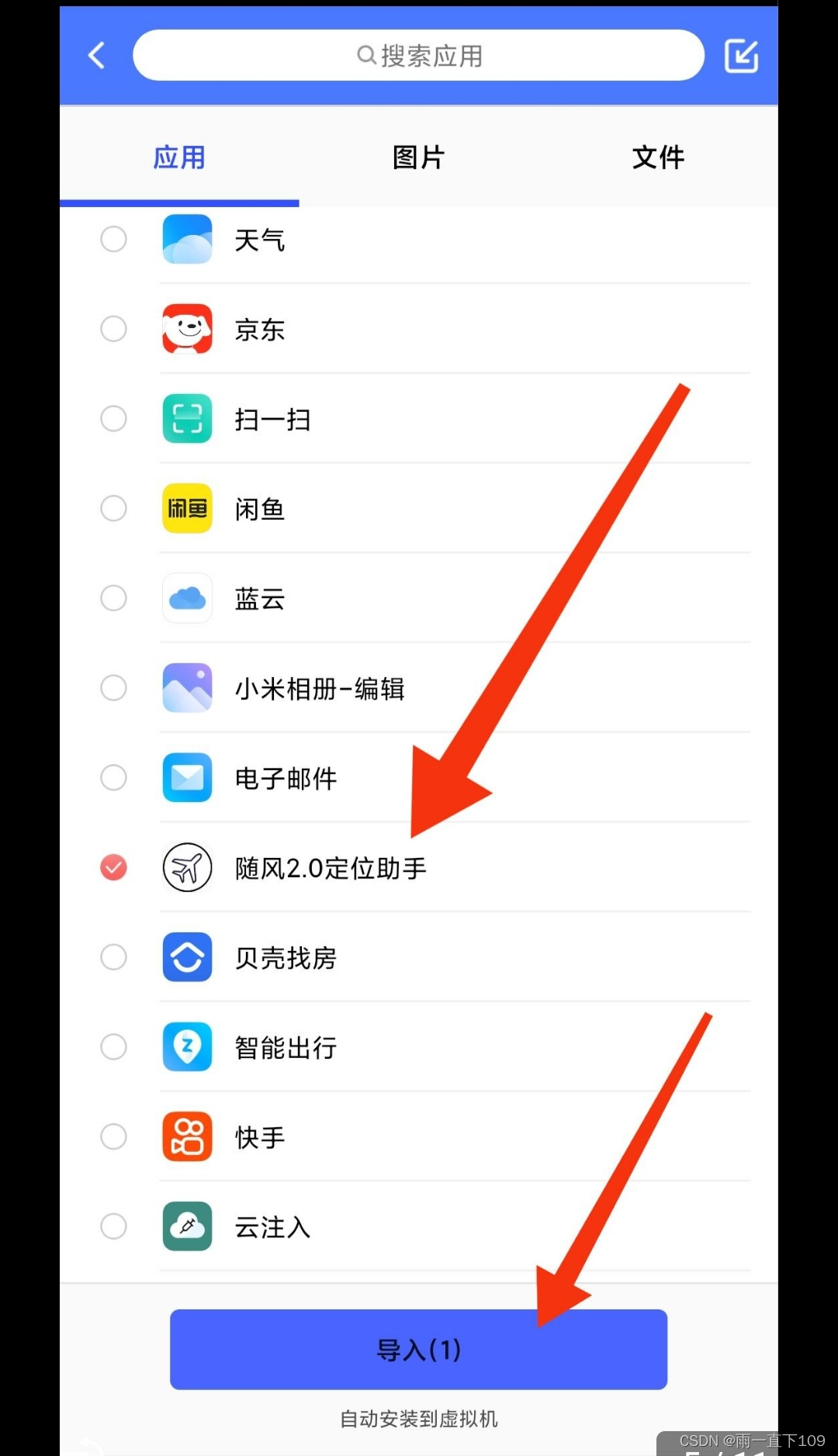This screenshot has height=1456, width=838.
Task: Select 小米相册-编辑 in the list
Action: (114, 688)
